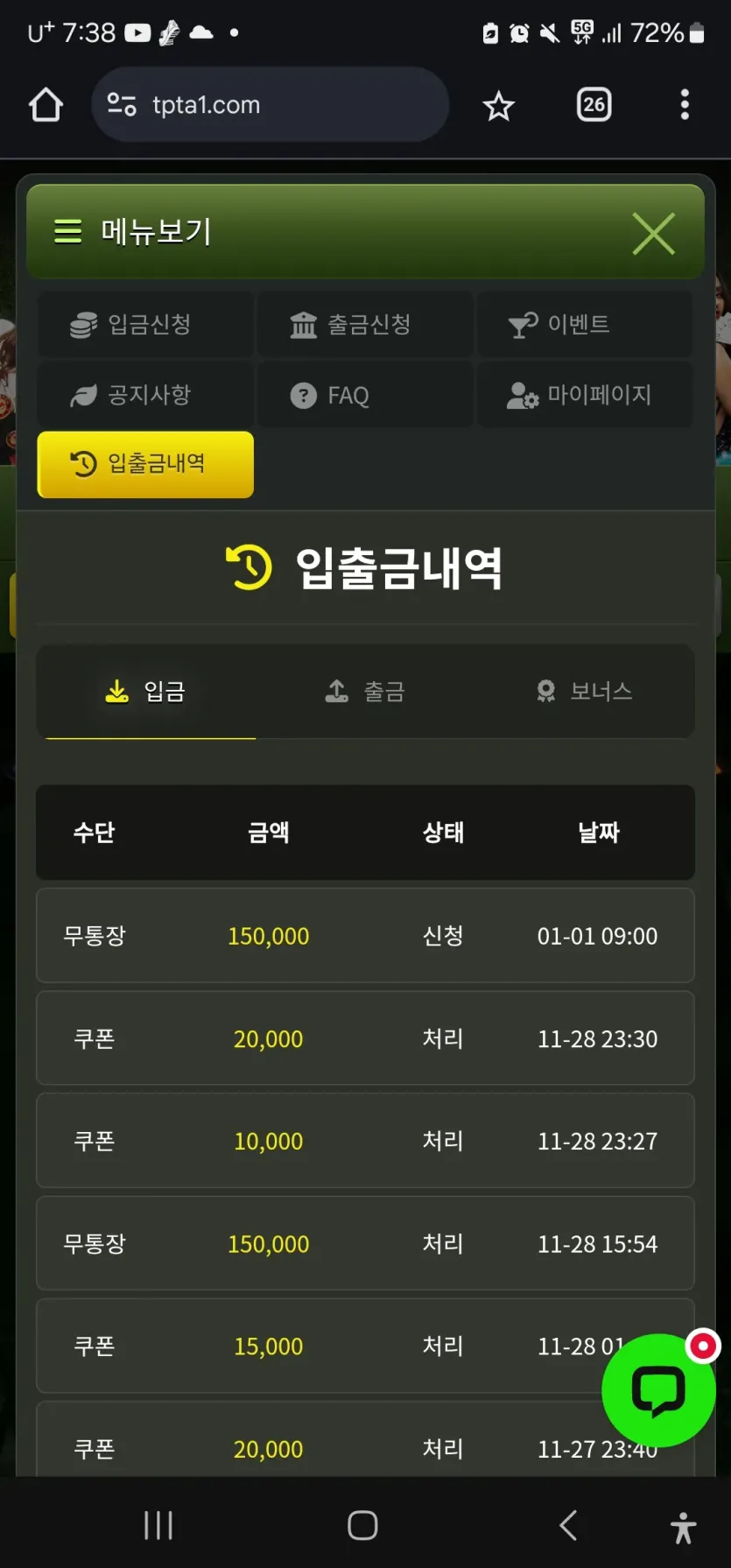
Task: Open 마이페이지
Action: [584, 395]
